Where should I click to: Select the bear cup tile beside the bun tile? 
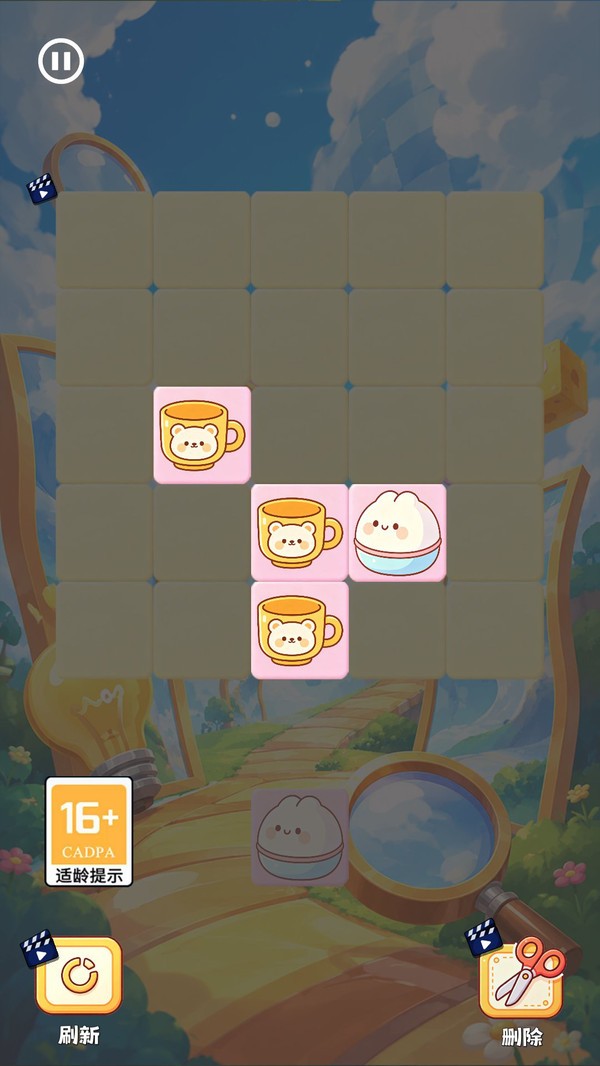(300, 532)
